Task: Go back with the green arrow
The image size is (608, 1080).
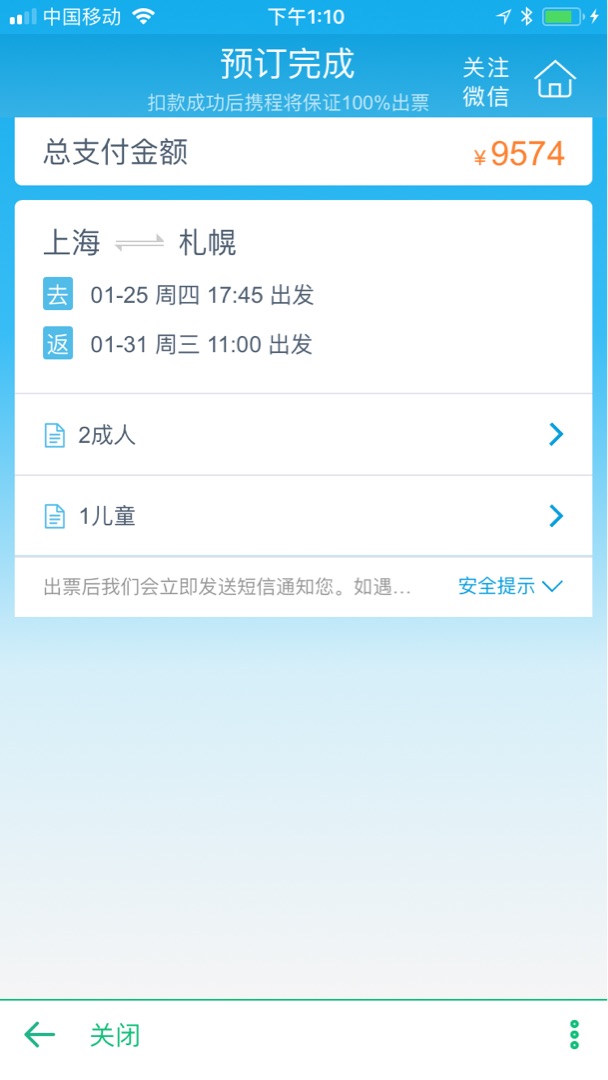Action: (x=39, y=1035)
